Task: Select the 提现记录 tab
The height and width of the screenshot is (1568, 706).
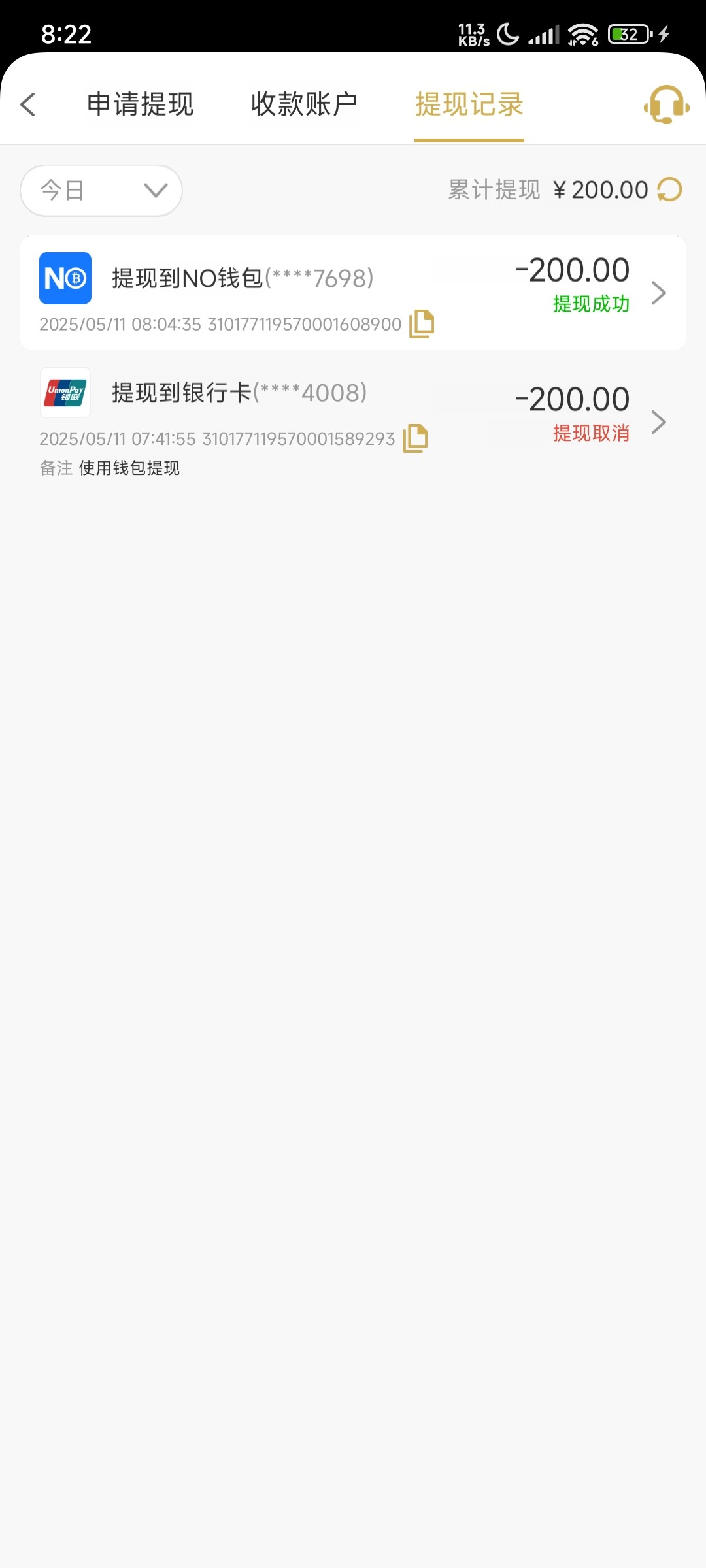Action: (x=469, y=105)
